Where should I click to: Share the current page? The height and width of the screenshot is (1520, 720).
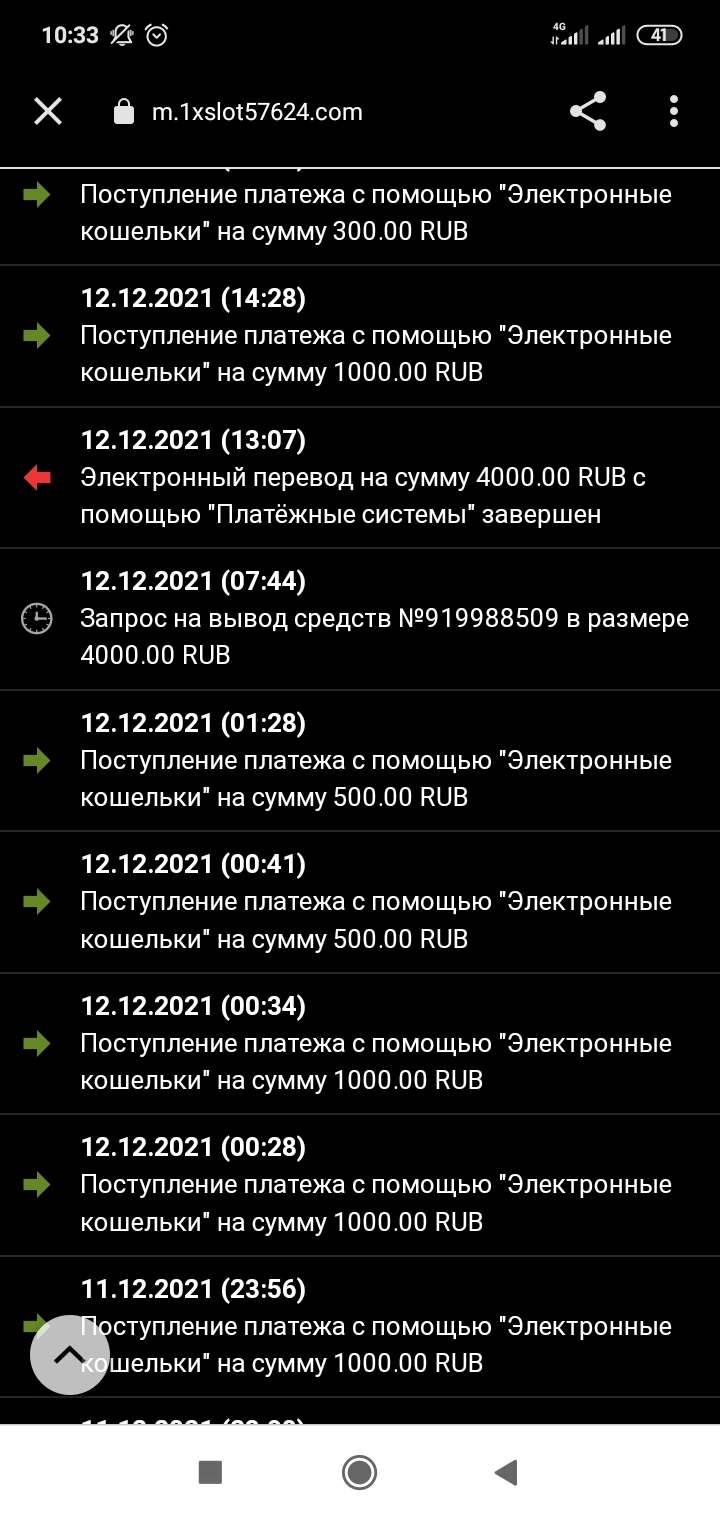[588, 111]
